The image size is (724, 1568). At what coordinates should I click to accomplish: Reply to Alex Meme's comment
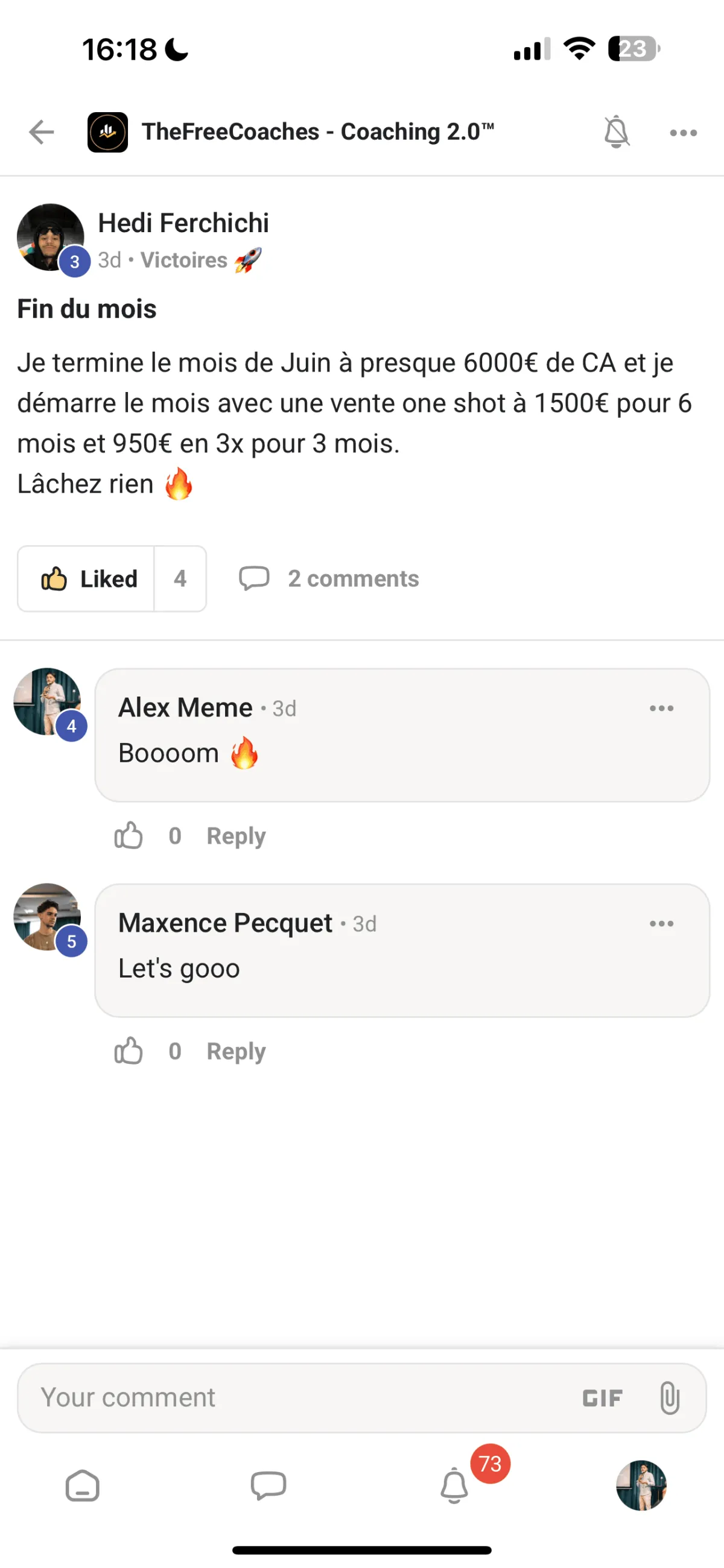(236, 836)
